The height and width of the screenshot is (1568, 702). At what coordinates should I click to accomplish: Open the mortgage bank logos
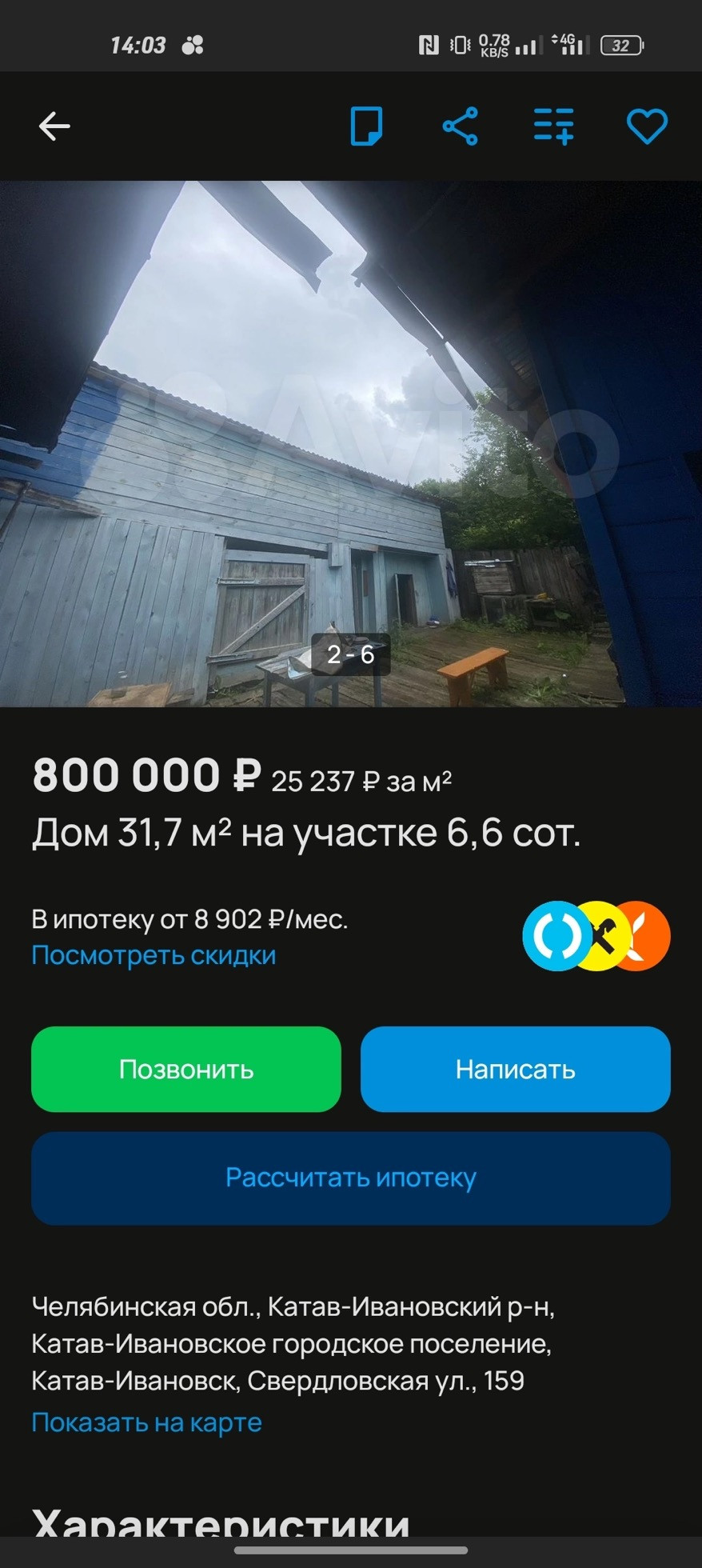point(596,936)
